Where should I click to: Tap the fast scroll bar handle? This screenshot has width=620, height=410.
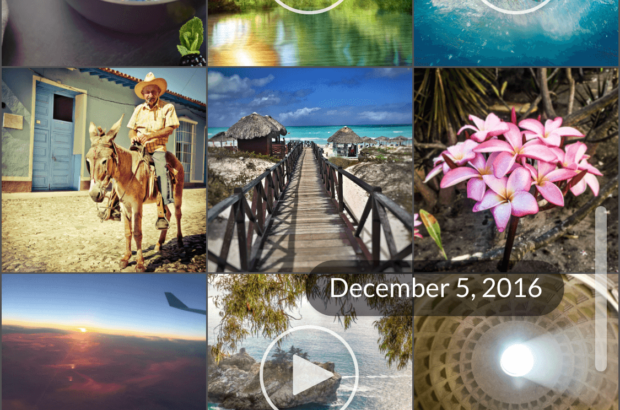click(x=600, y=289)
